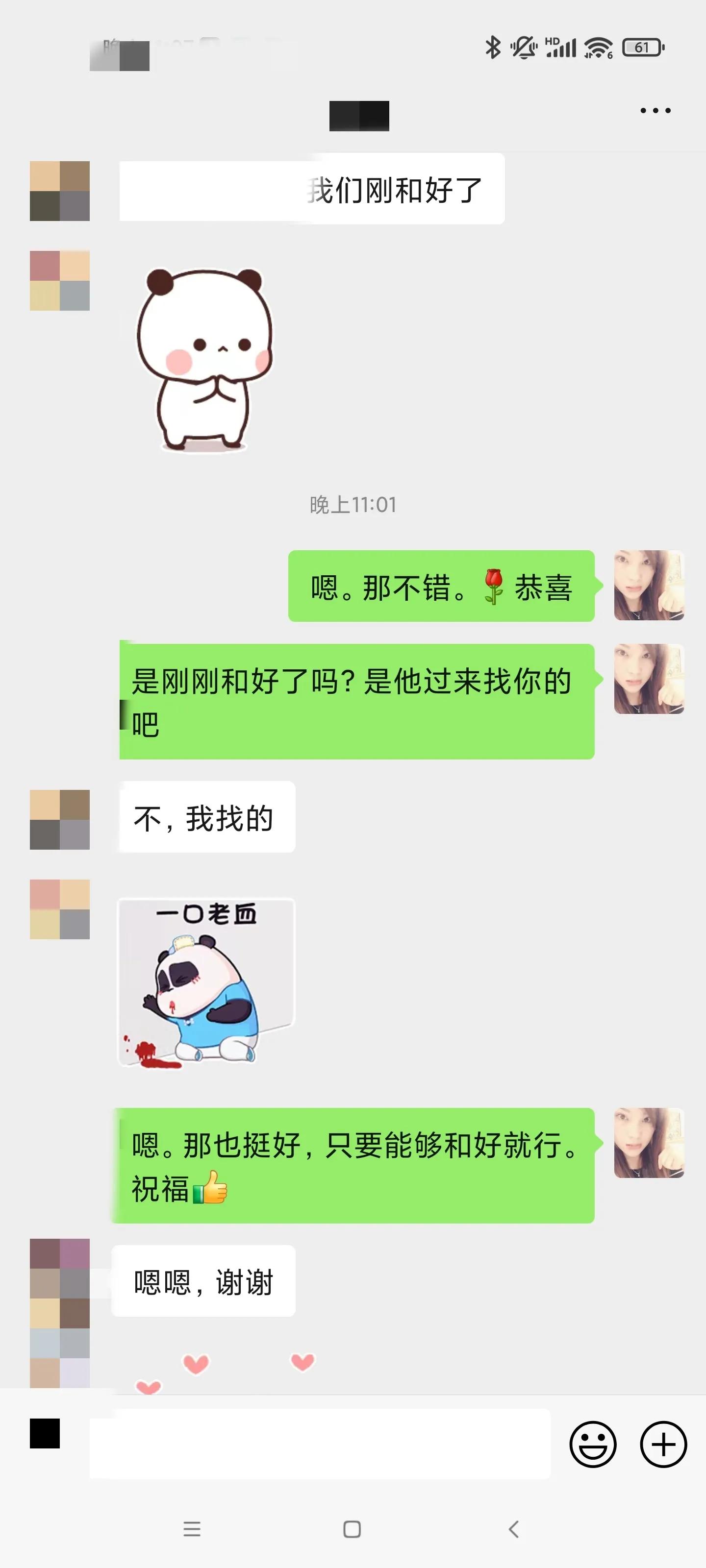Image resolution: width=706 pixels, height=1568 pixels.
Task: Open the sender's avatar beside '不，我找的'
Action: 60,817
